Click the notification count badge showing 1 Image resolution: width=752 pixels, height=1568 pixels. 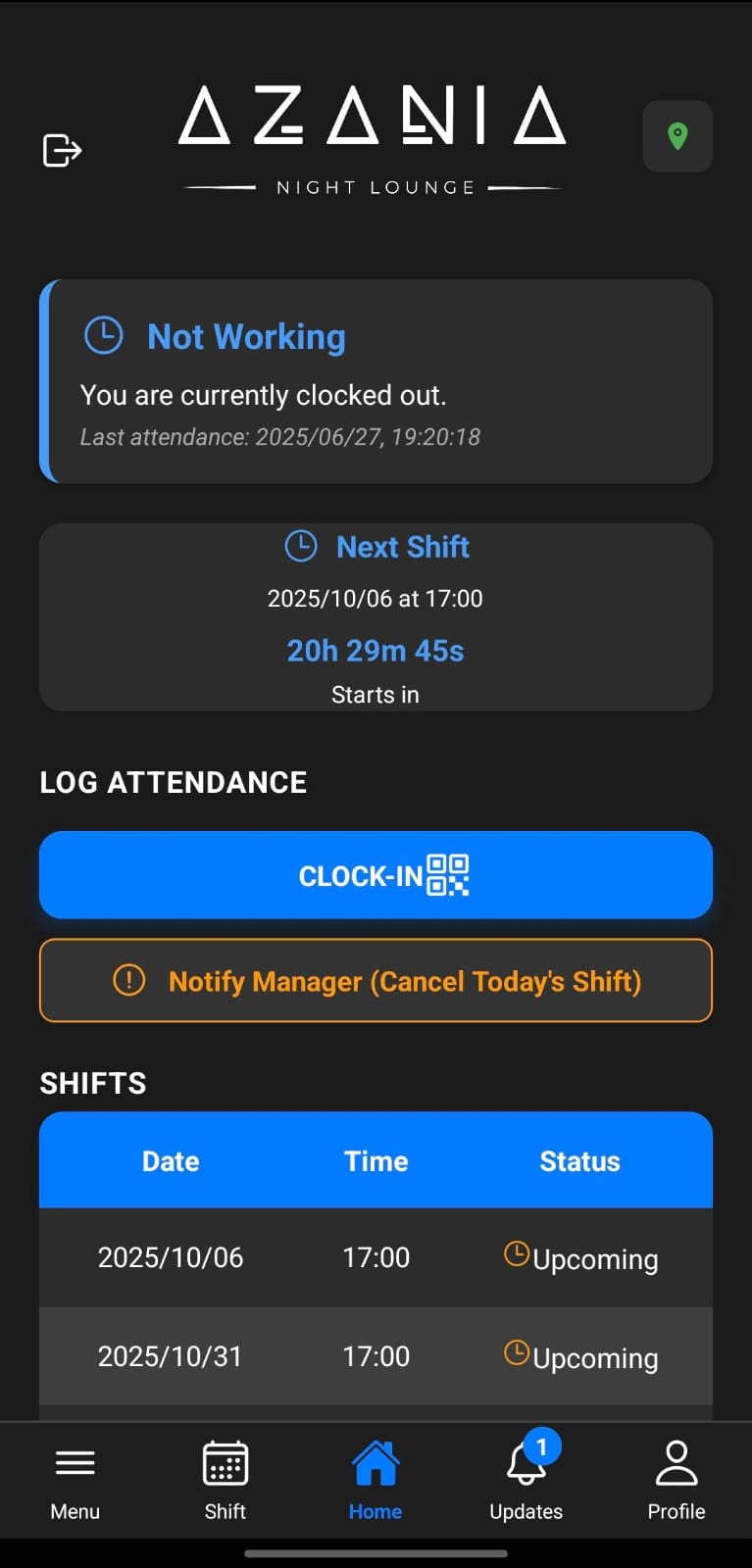point(544,1444)
